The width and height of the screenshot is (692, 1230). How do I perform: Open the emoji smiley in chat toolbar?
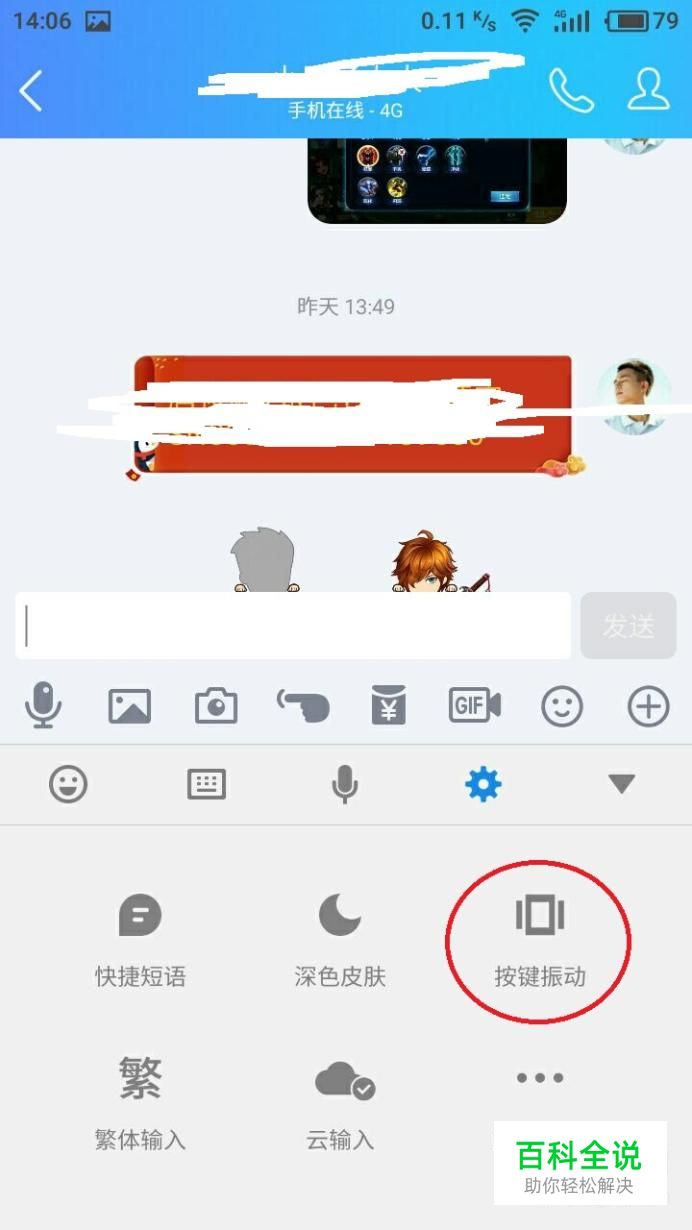click(x=562, y=707)
